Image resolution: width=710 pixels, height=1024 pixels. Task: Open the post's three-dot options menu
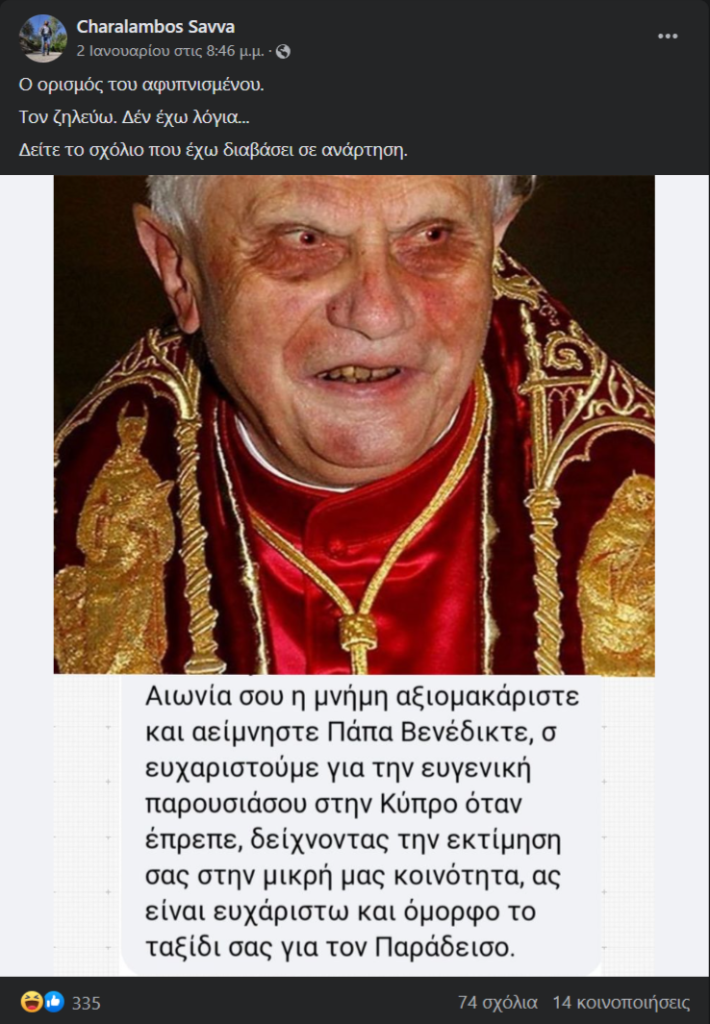[668, 36]
